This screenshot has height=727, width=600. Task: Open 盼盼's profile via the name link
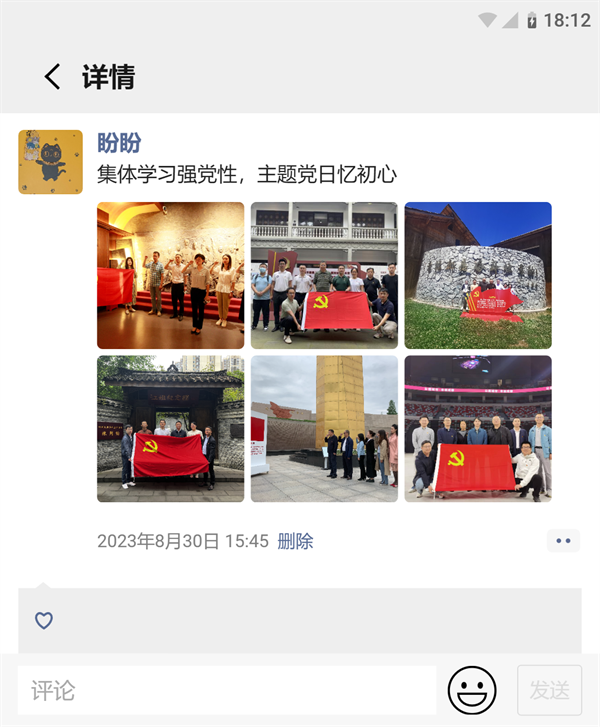(119, 143)
